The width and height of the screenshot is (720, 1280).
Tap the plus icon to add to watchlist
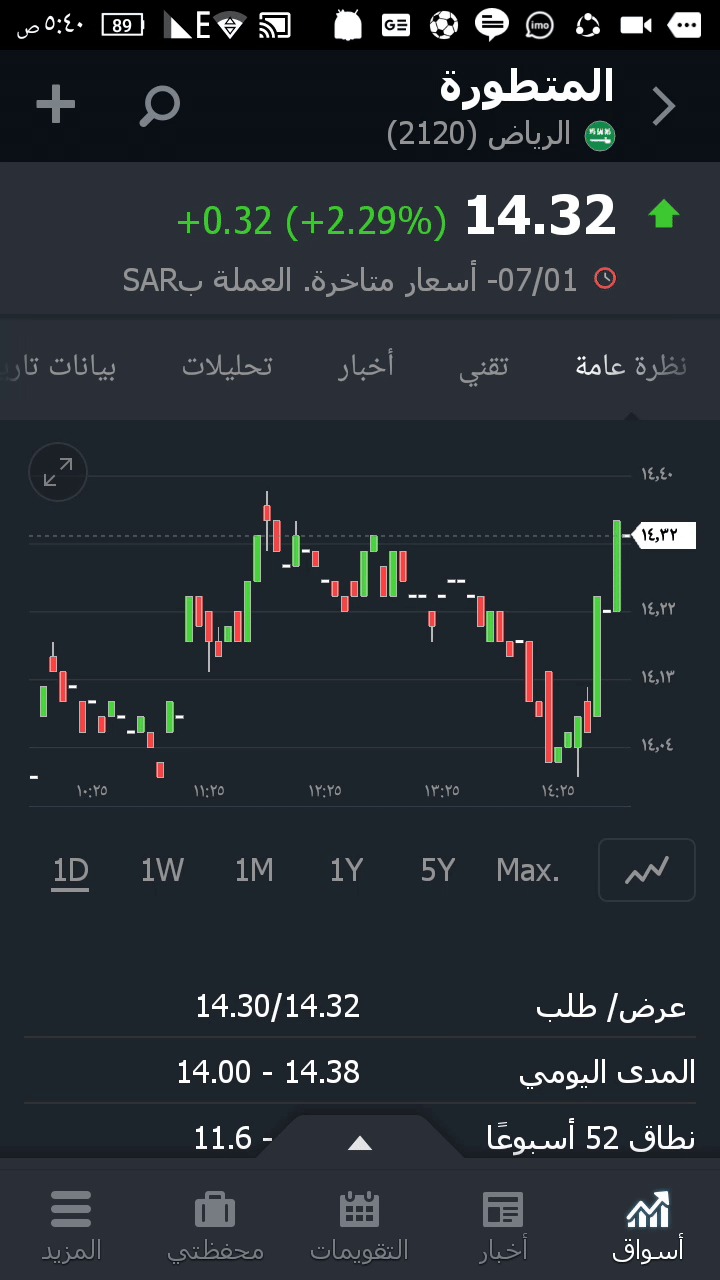click(56, 105)
